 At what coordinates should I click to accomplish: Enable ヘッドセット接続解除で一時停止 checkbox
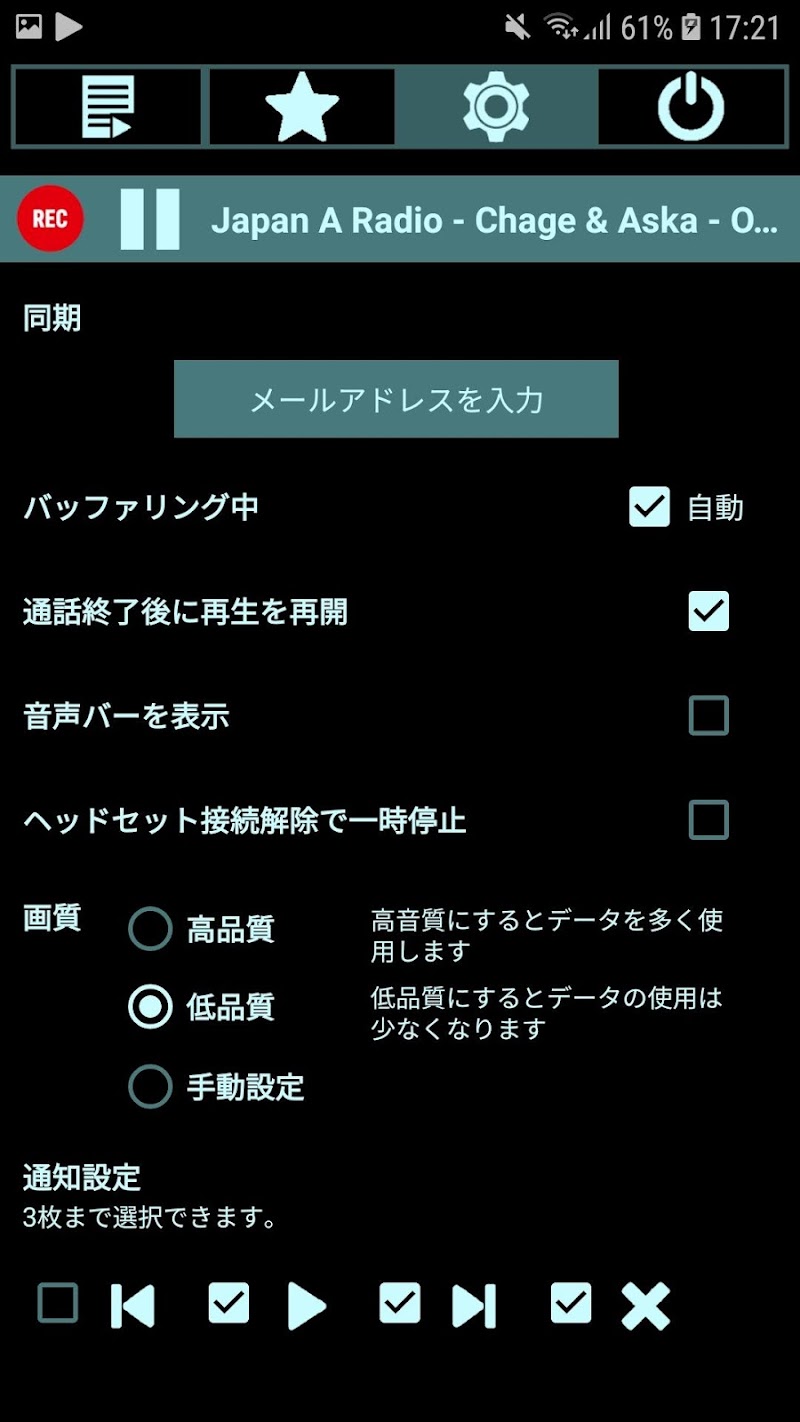(x=708, y=820)
